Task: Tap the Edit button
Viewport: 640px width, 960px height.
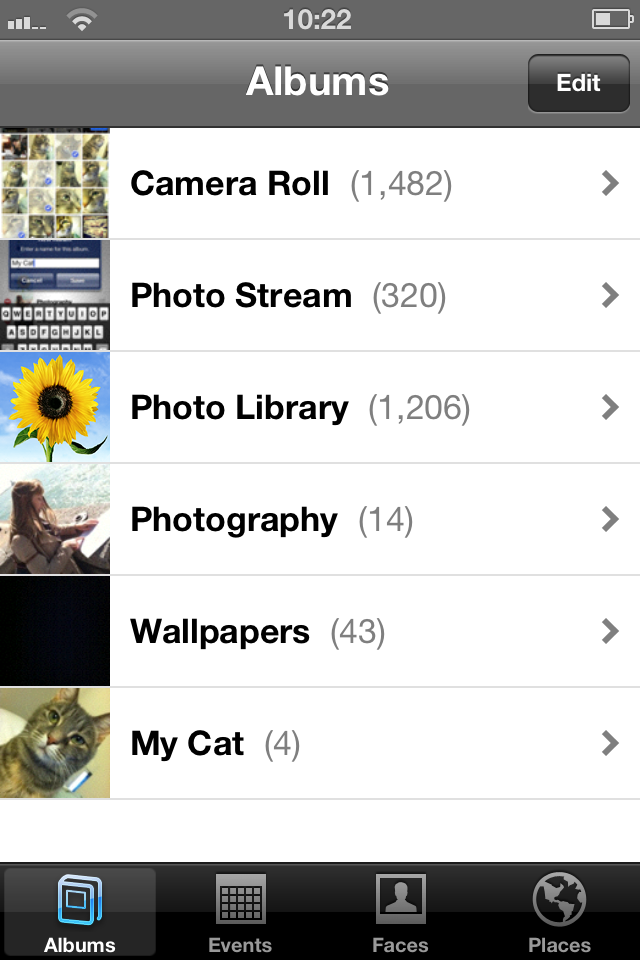Action: point(578,83)
